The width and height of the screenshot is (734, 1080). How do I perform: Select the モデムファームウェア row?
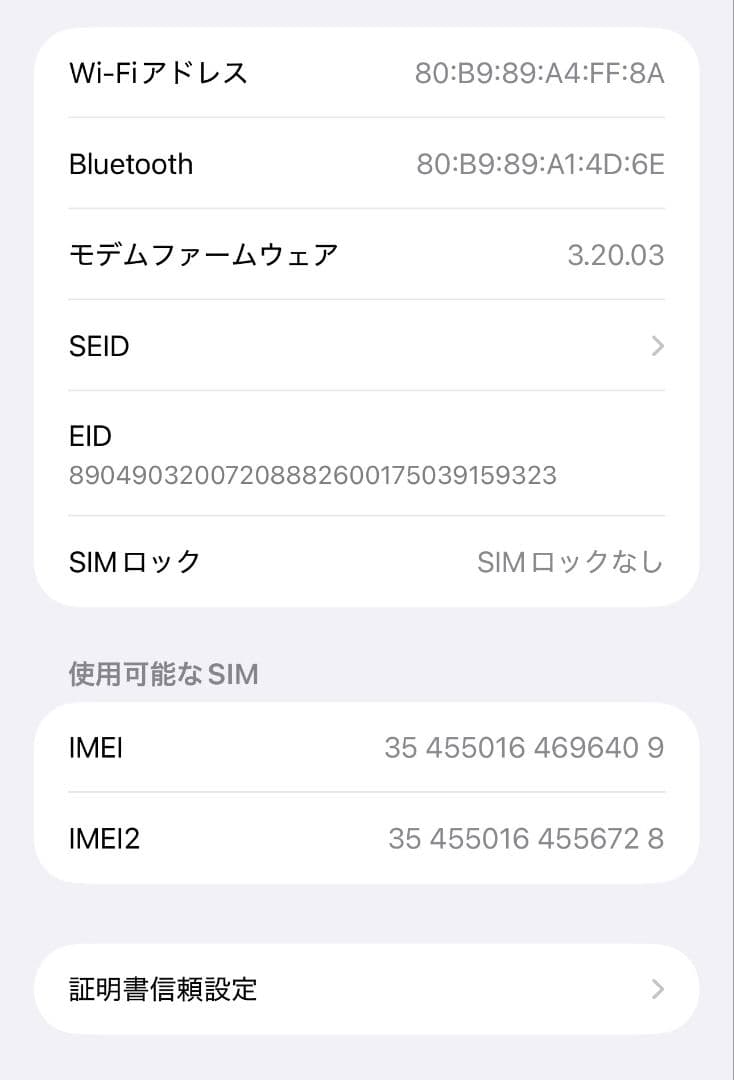pyautogui.click(x=367, y=255)
